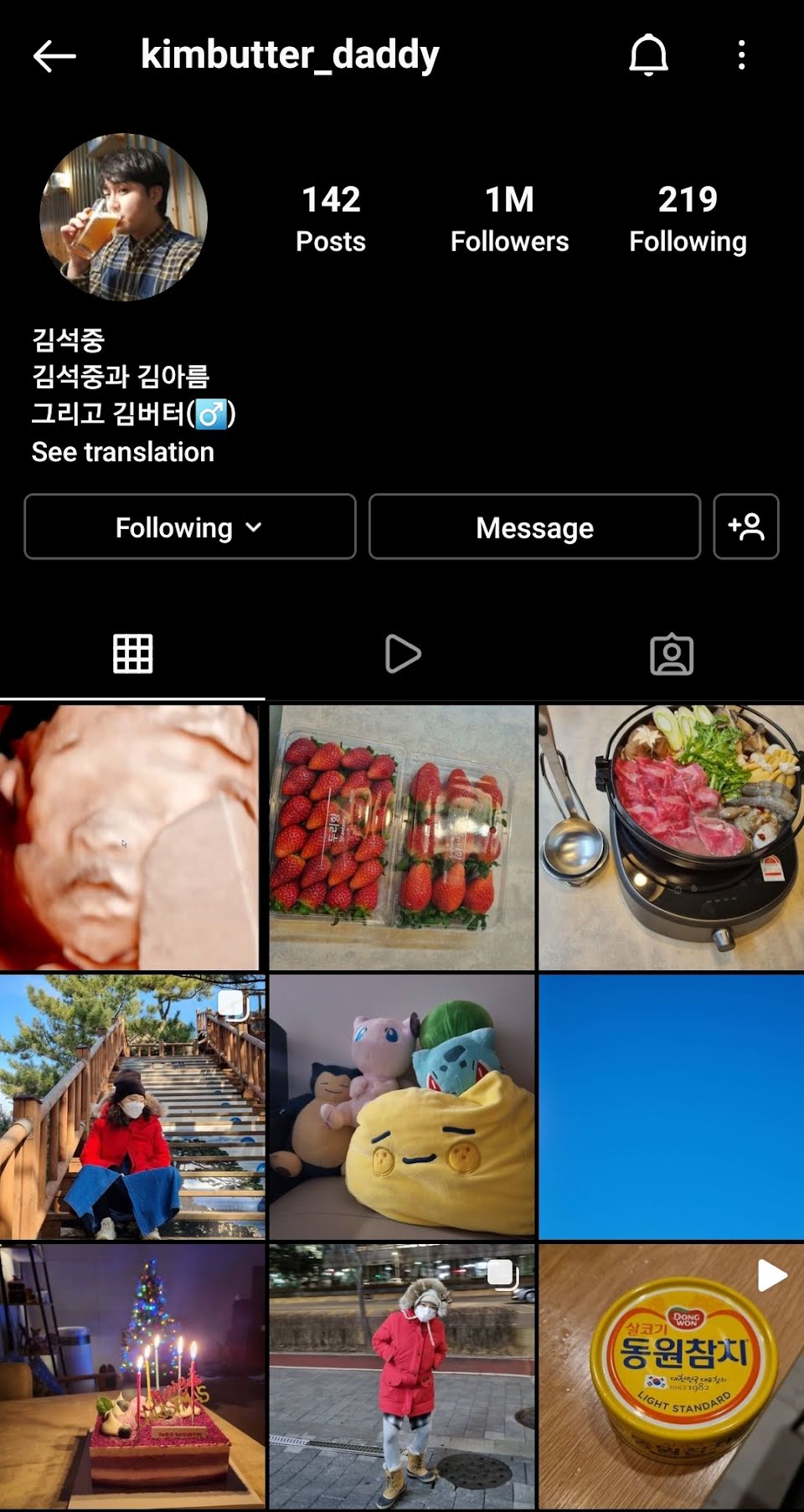Open the plush toys post
The height and width of the screenshot is (1512, 804).
coord(402,1106)
